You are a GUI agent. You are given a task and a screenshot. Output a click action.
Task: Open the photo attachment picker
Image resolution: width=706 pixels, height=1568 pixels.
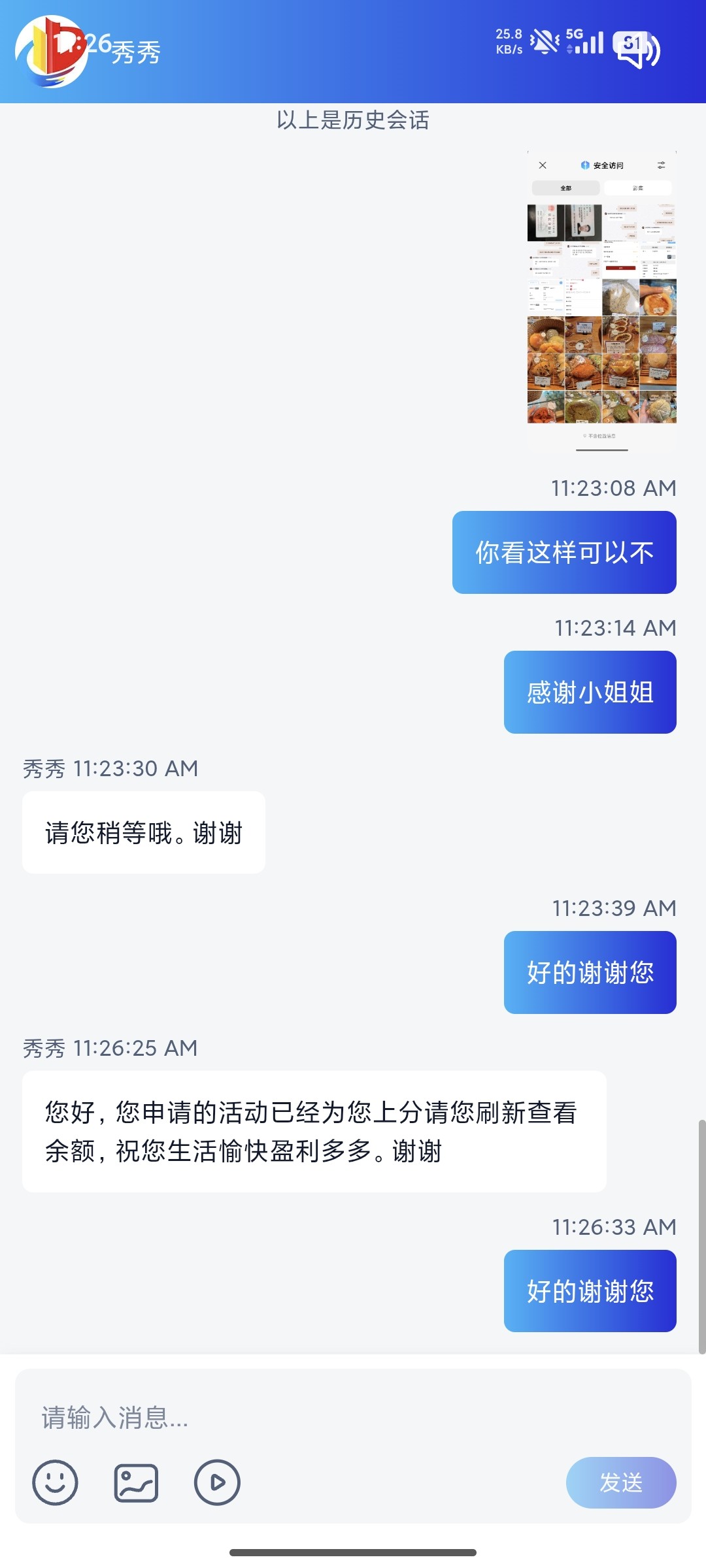[x=137, y=1483]
